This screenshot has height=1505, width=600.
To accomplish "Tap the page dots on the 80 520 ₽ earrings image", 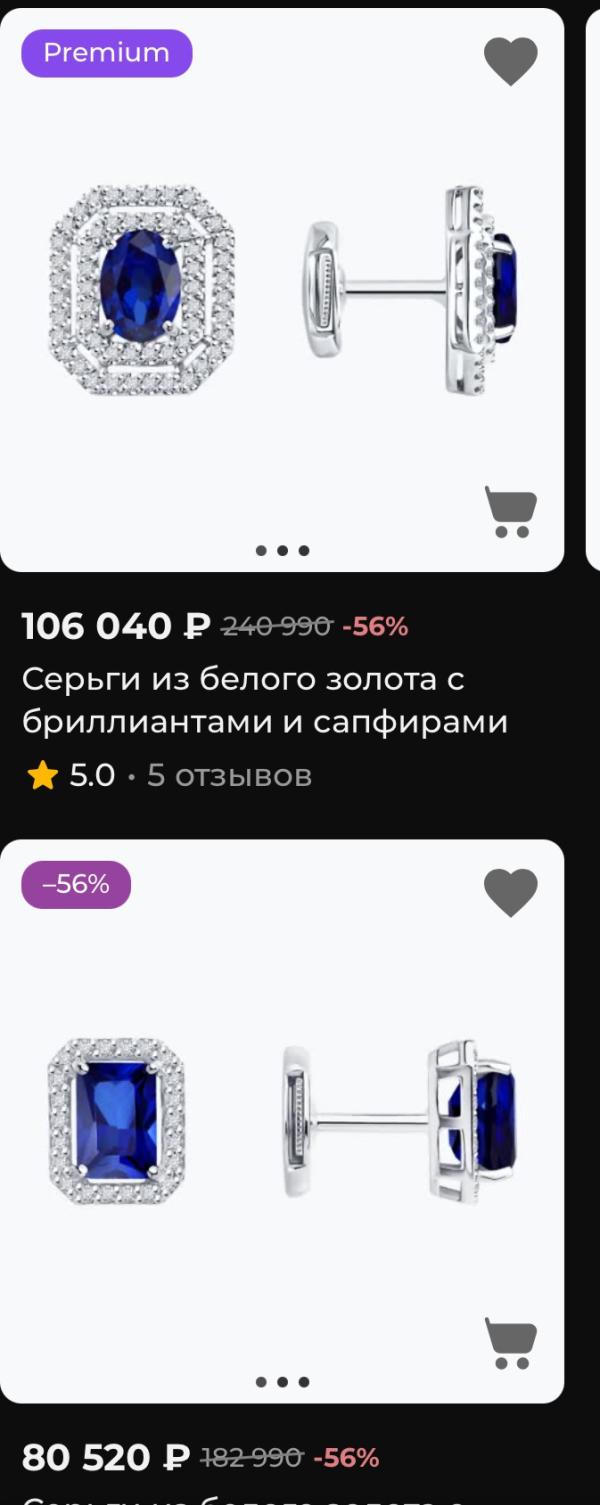I will (282, 1382).
